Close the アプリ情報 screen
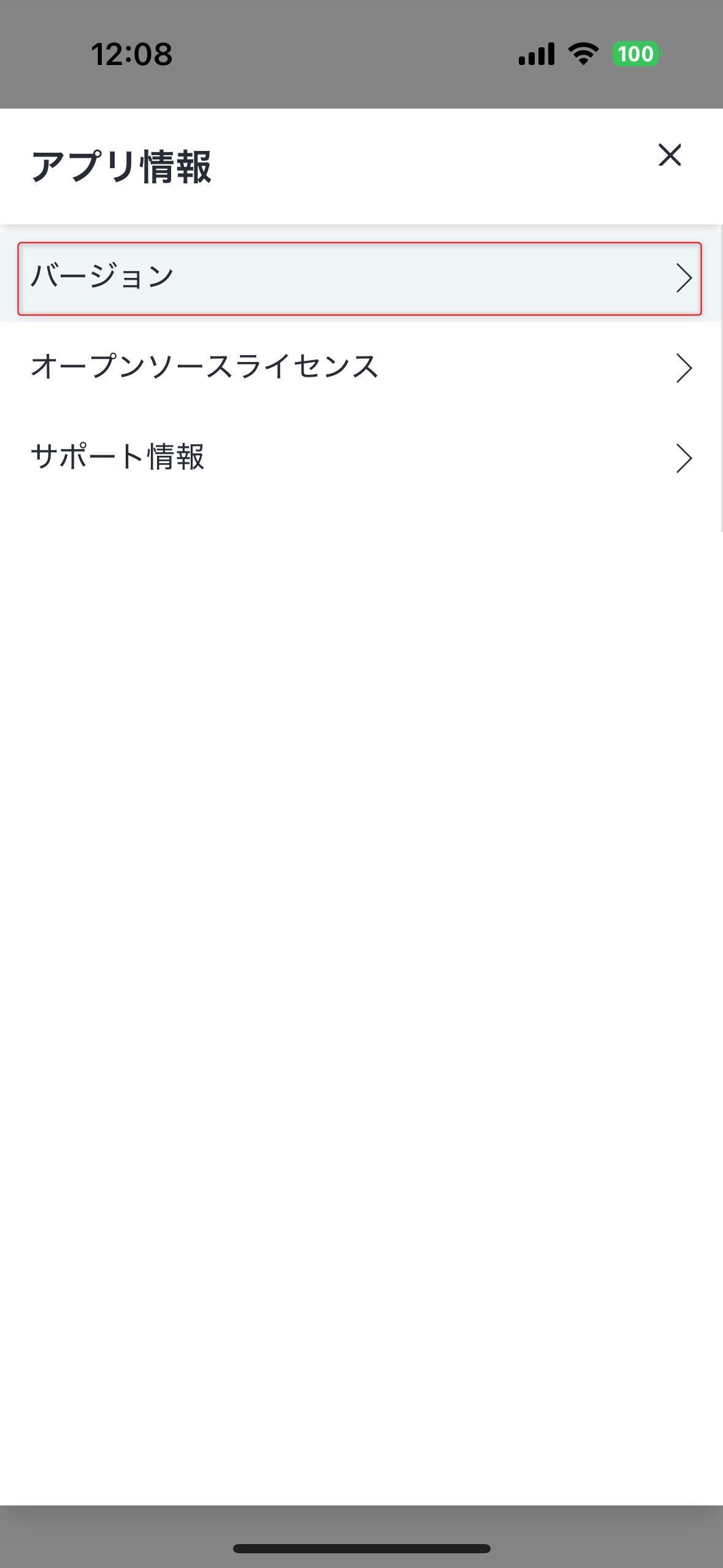723x1568 pixels. pos(670,155)
